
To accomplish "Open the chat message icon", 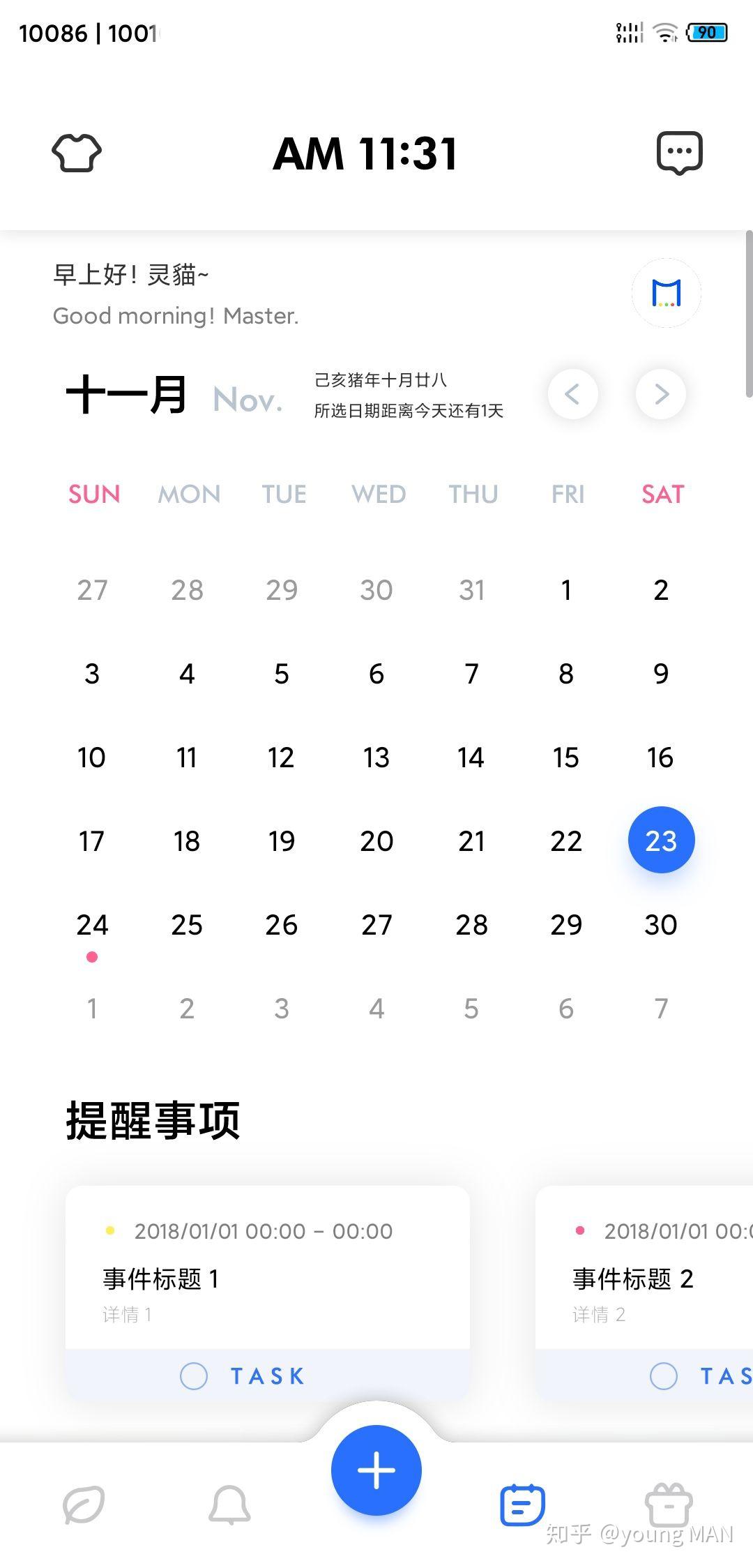I will 679,153.
